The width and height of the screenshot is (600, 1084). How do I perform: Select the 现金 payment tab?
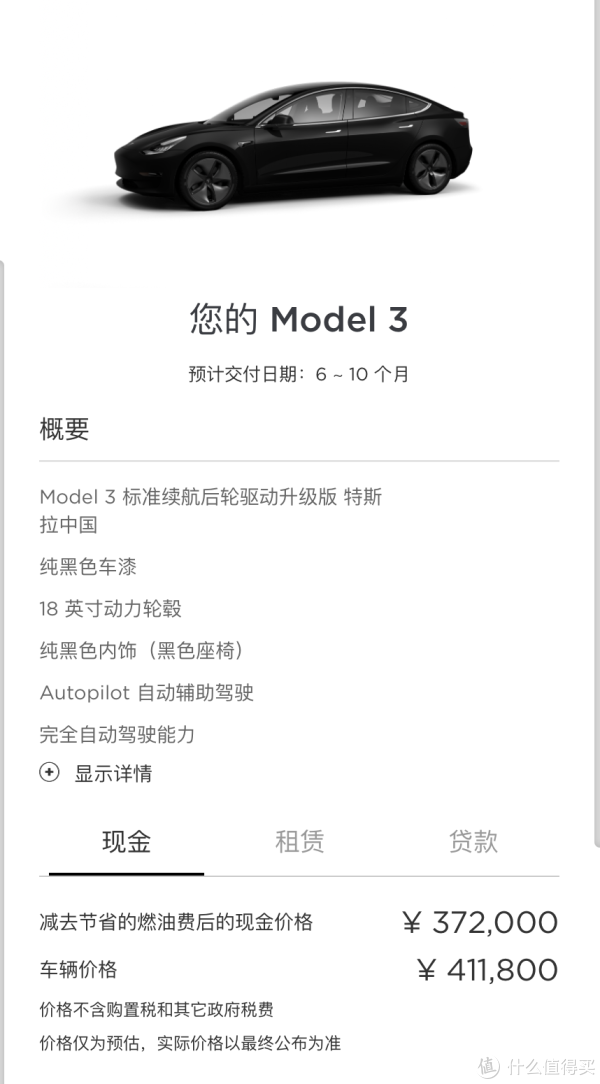tap(126, 842)
